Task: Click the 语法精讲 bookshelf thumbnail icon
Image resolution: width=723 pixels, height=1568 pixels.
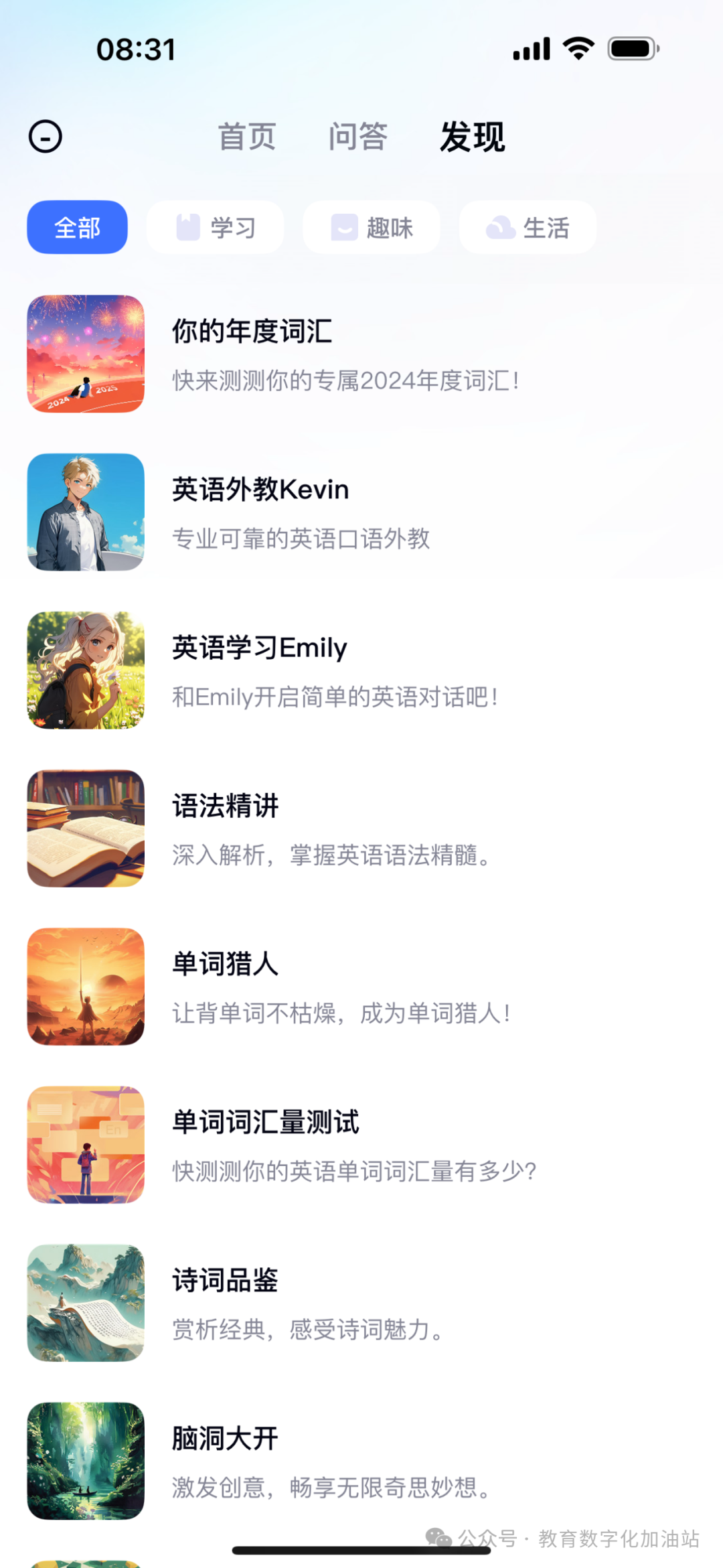Action: pos(86,829)
